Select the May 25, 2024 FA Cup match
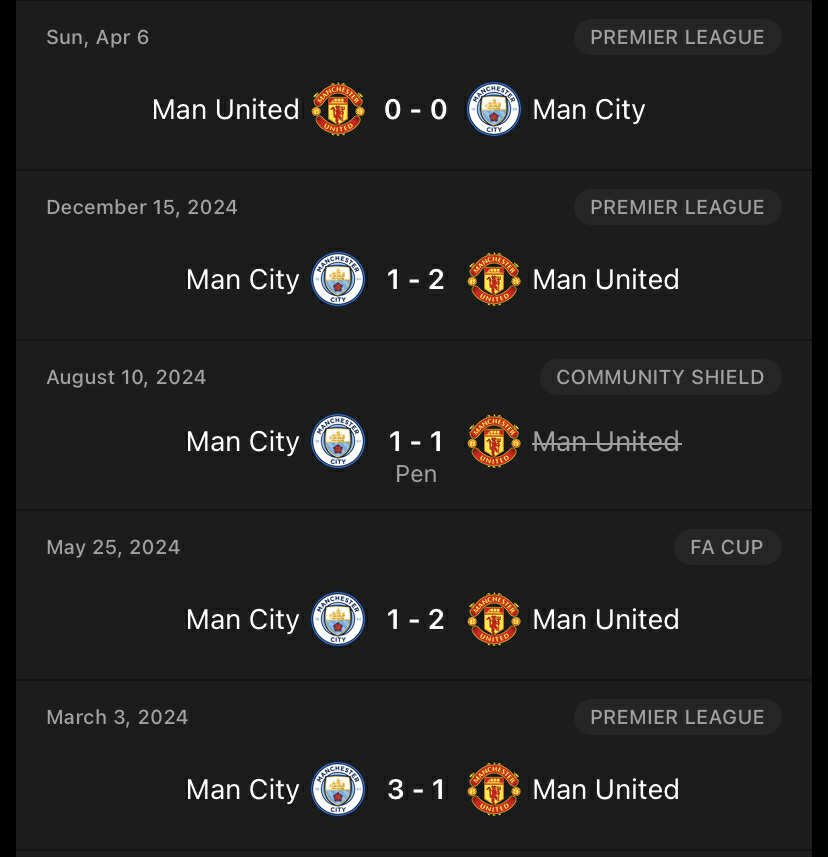 click(x=414, y=619)
